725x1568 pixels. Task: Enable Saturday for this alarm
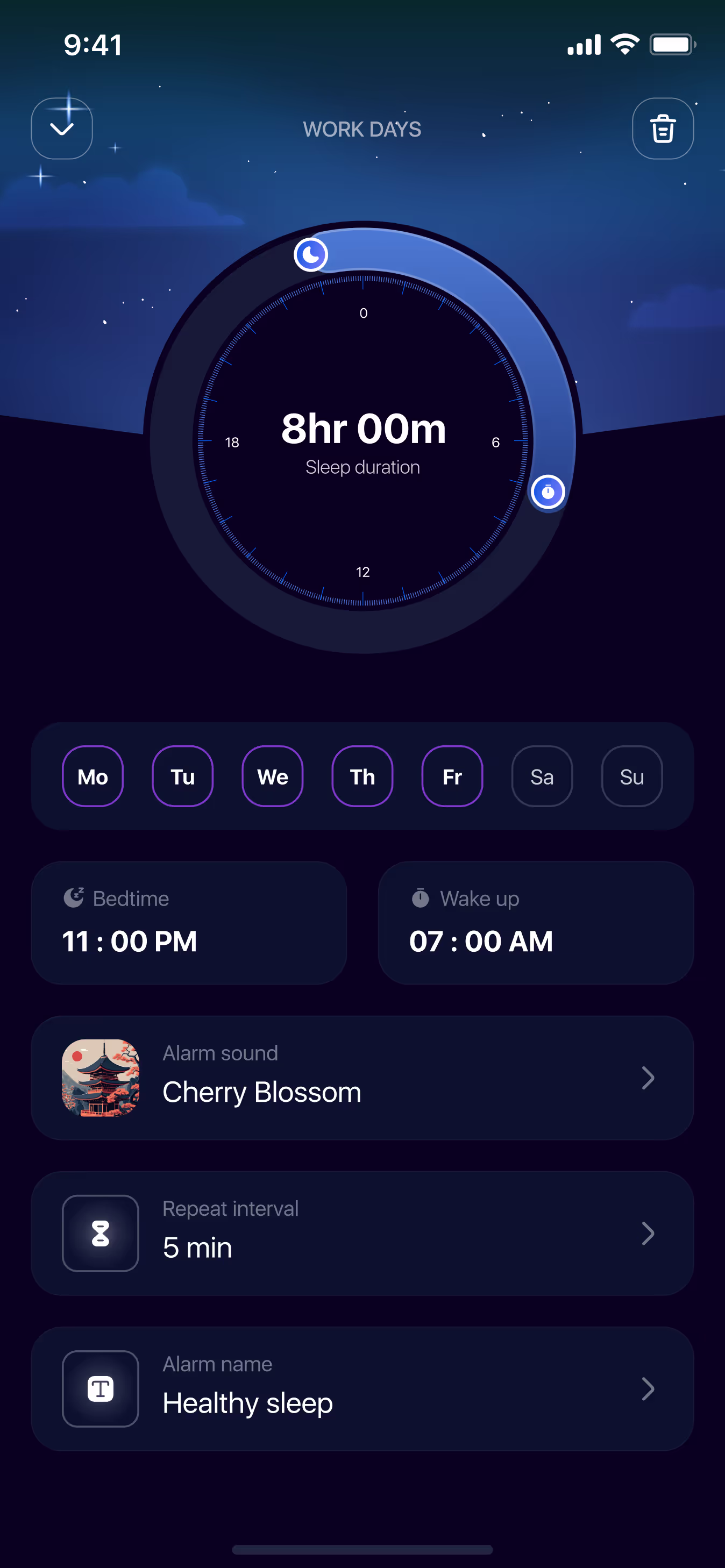point(542,776)
